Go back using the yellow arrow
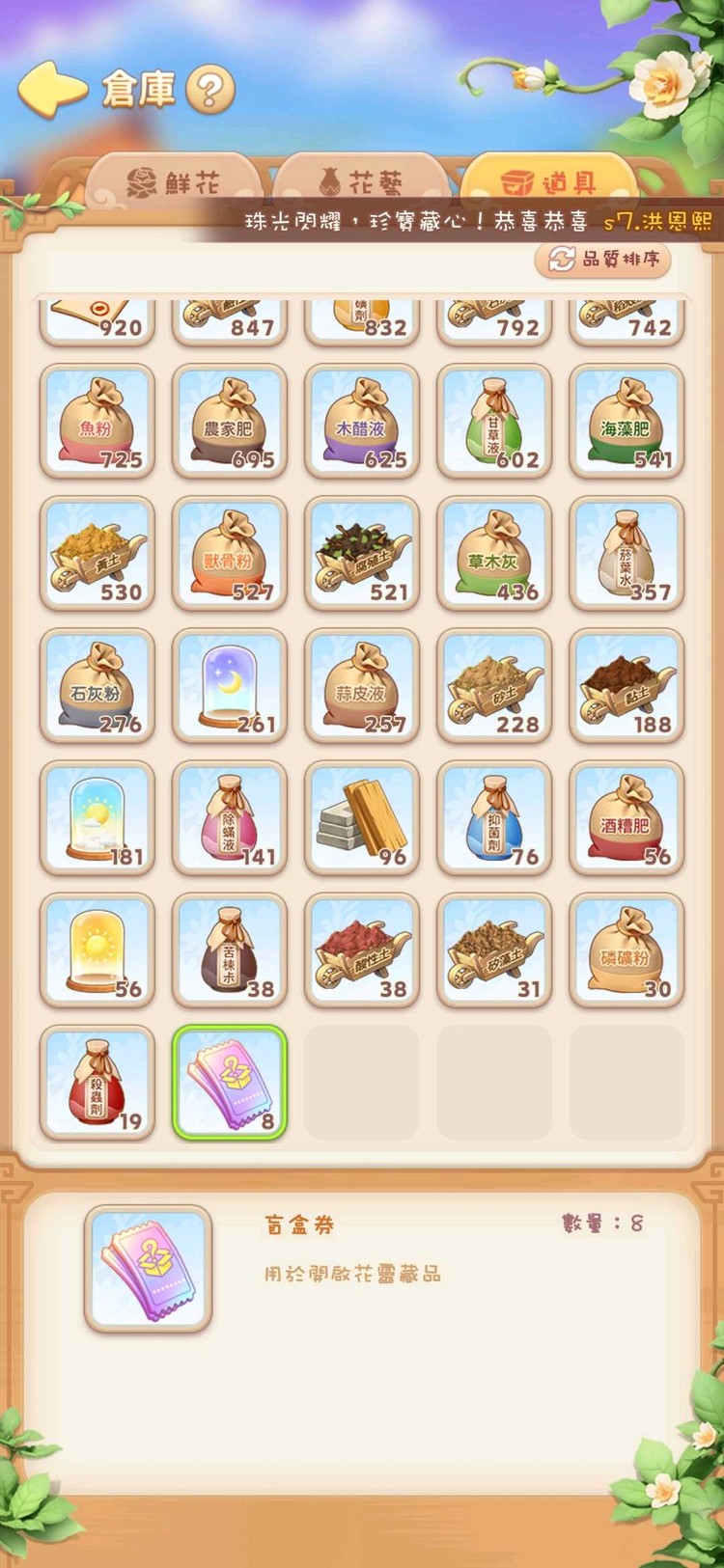This screenshot has height=1568, width=724. (x=53, y=90)
